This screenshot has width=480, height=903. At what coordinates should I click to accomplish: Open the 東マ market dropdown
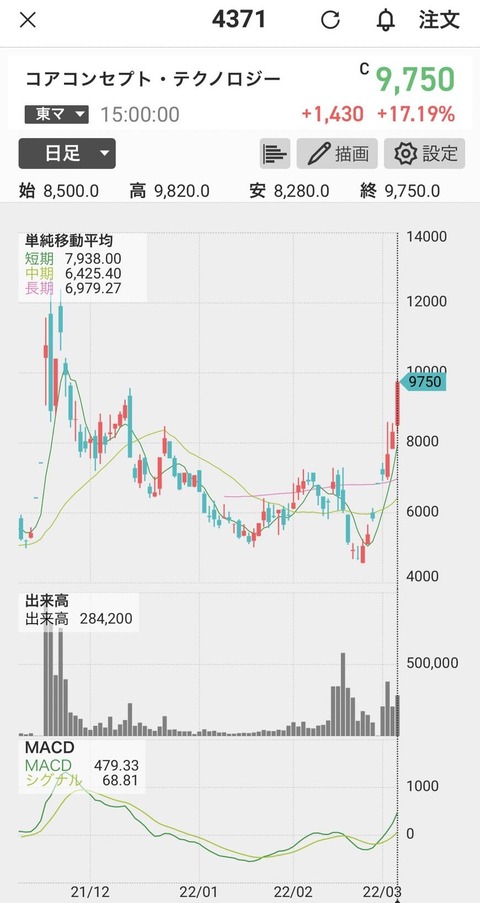point(56,114)
